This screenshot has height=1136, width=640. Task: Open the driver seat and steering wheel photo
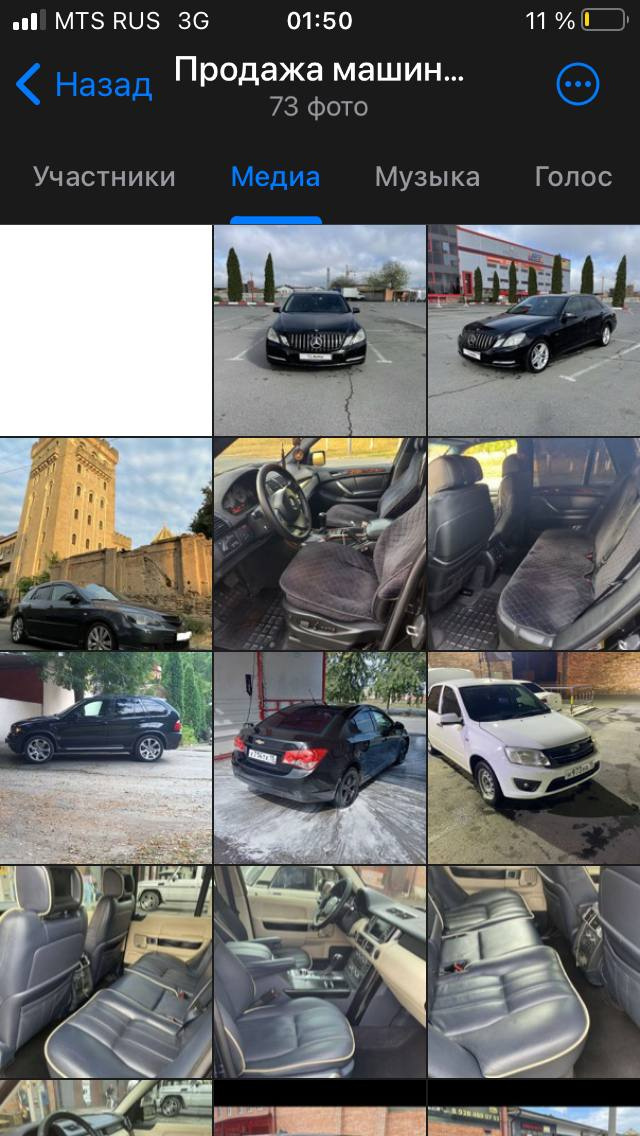tap(319, 544)
